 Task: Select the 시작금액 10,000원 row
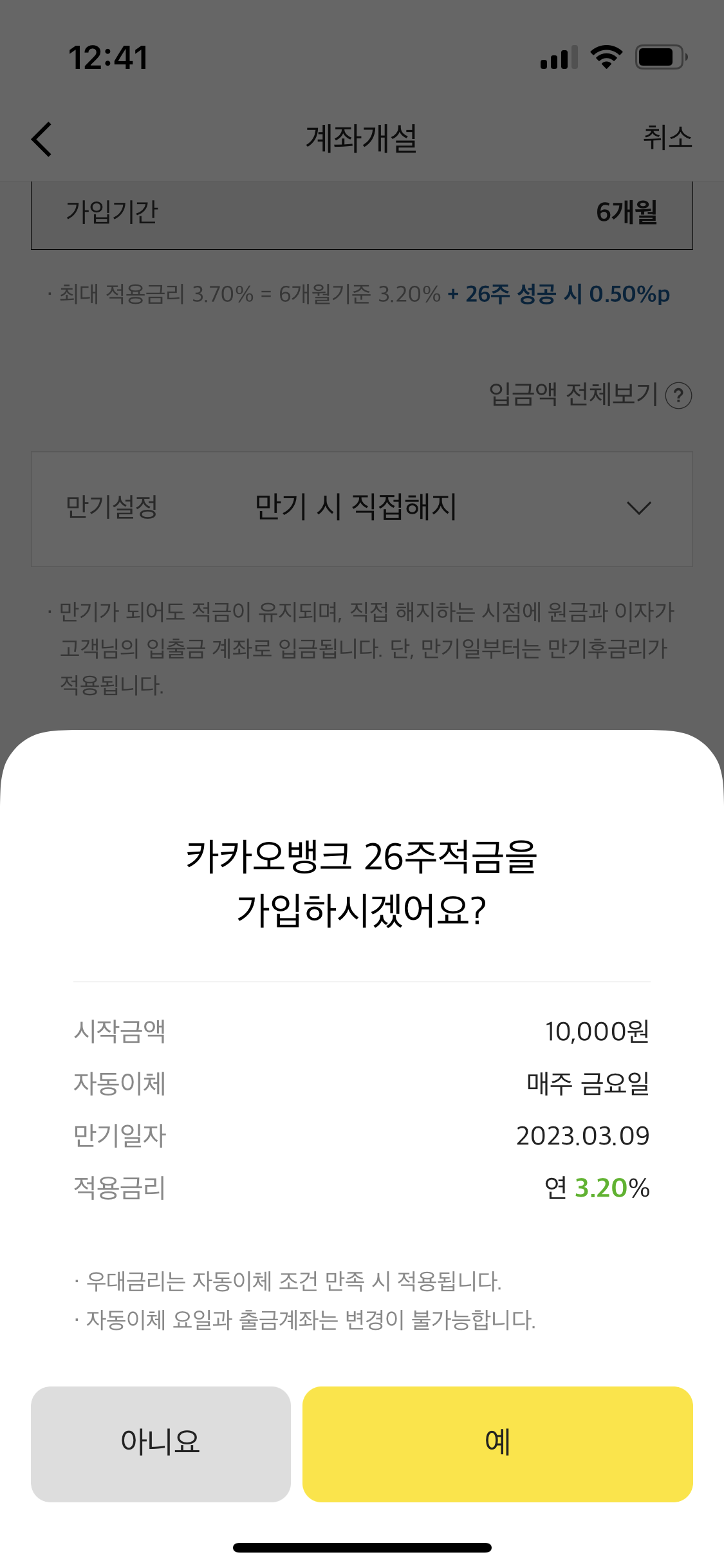(x=362, y=1031)
